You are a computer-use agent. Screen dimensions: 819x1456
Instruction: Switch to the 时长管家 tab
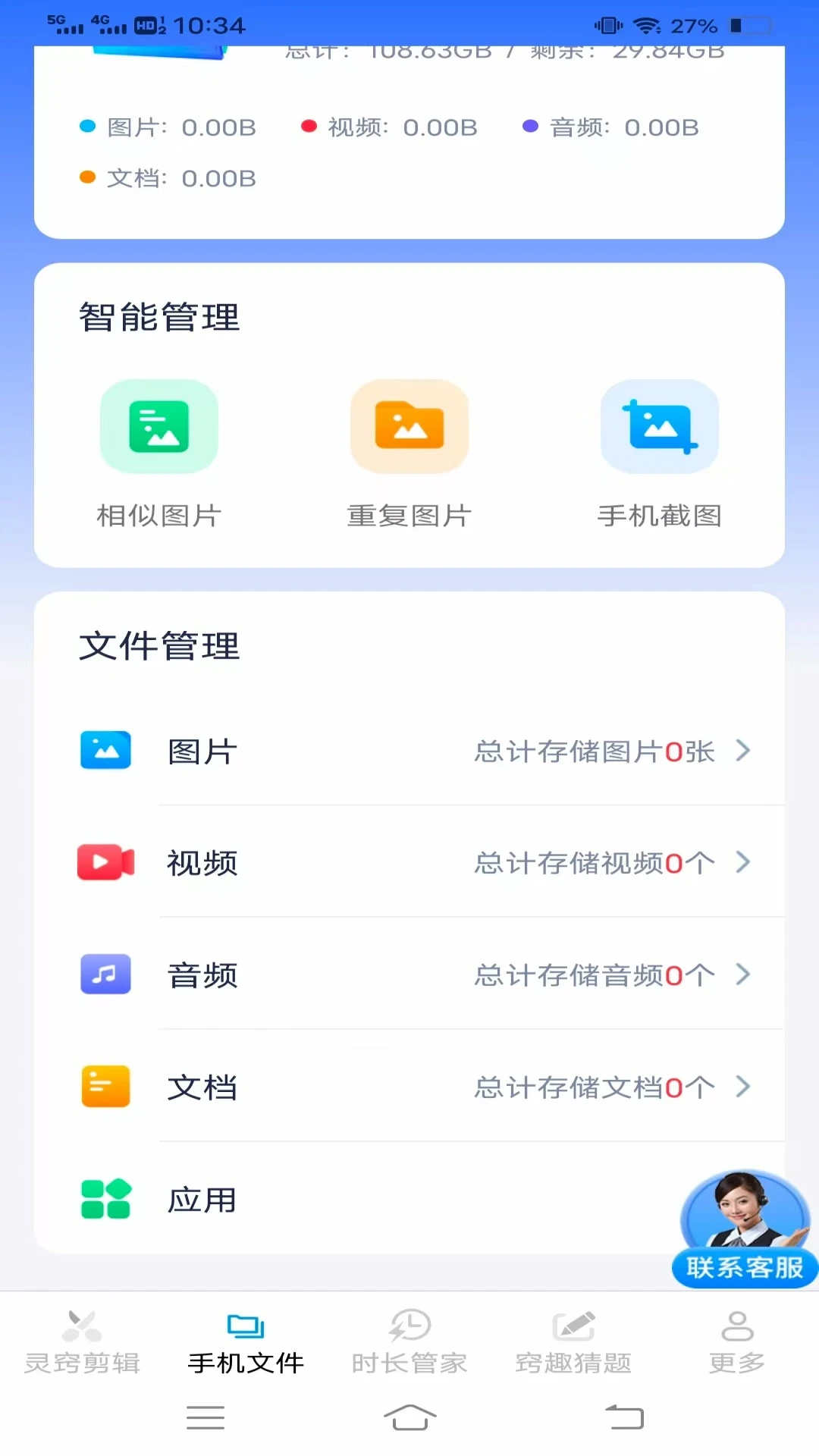(409, 1342)
